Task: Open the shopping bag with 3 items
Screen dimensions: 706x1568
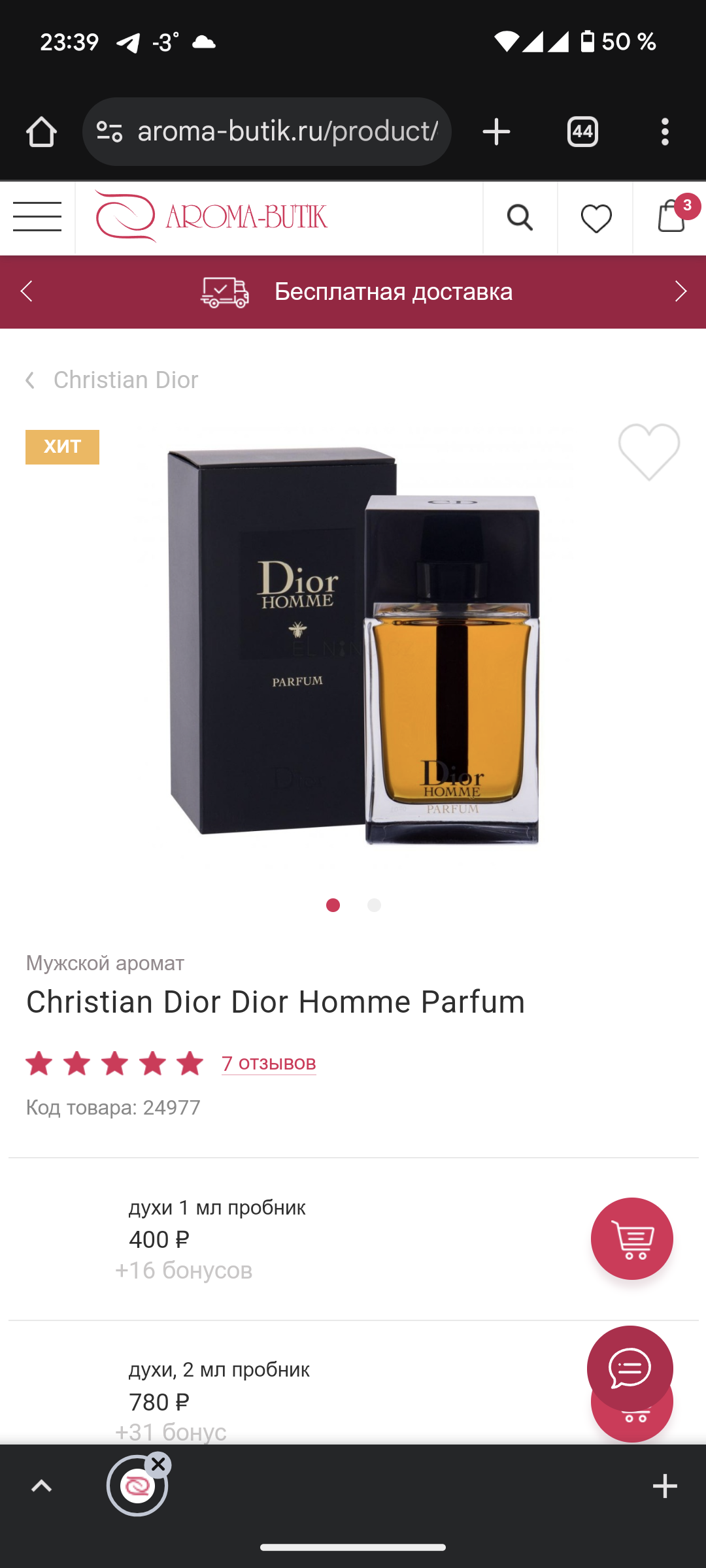Action: 671,216
